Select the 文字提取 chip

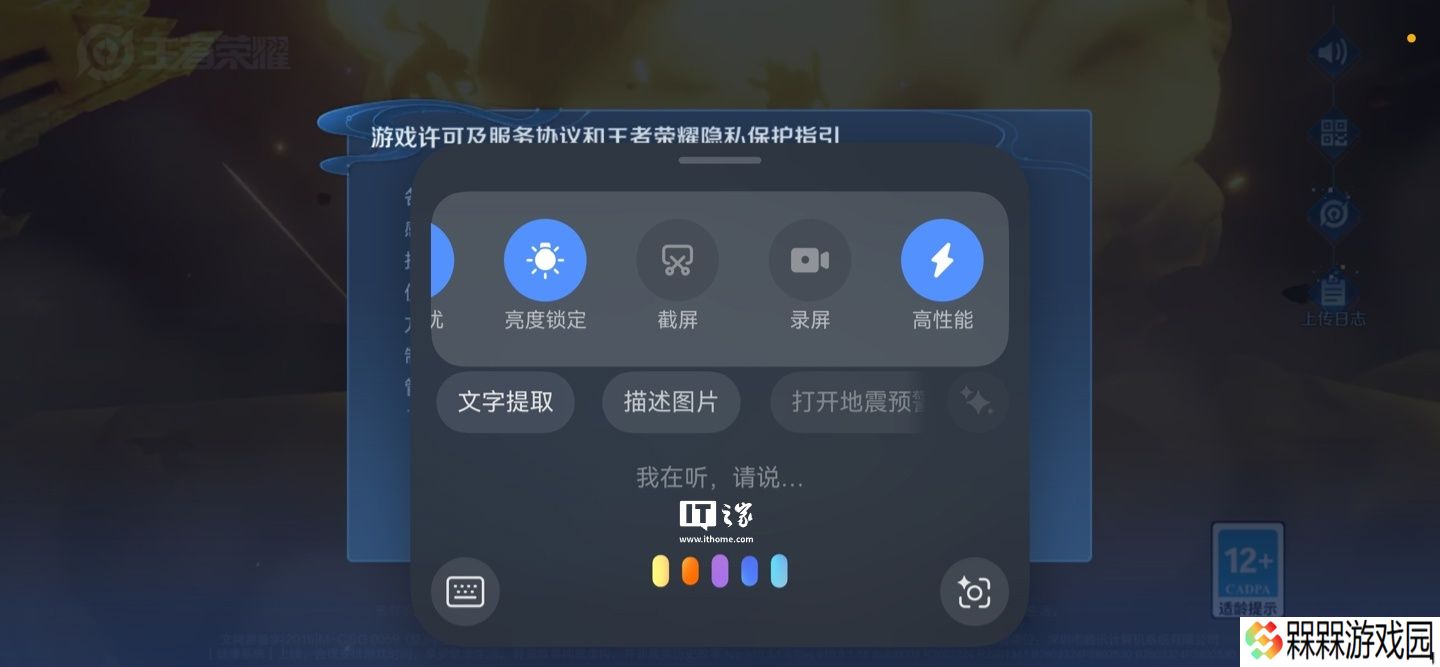[505, 402]
